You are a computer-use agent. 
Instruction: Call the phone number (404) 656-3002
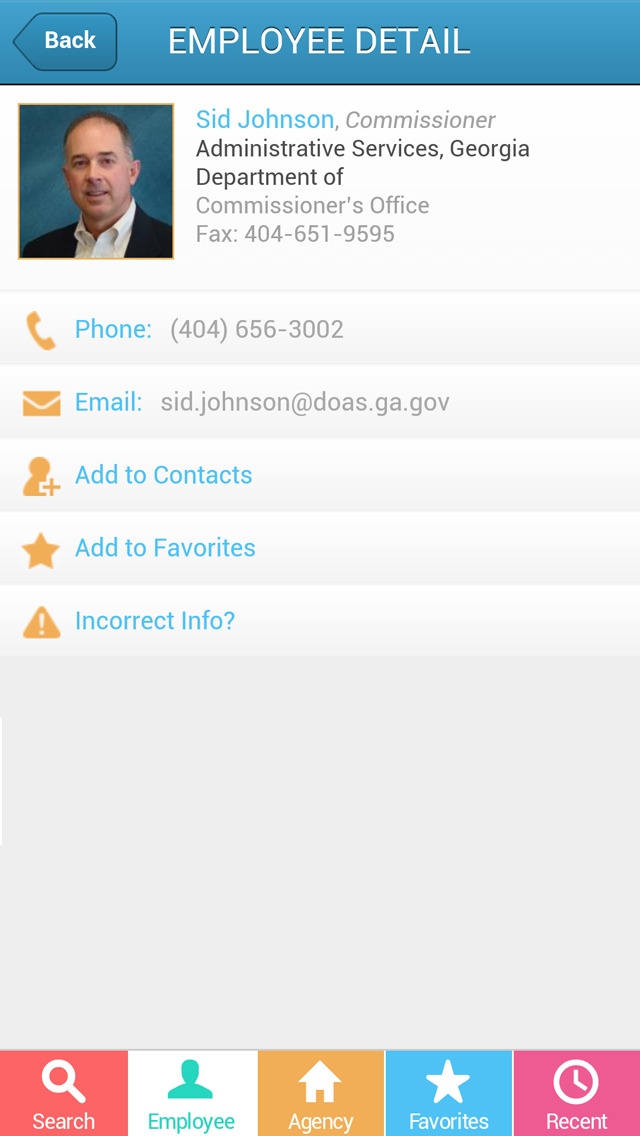click(x=320, y=330)
